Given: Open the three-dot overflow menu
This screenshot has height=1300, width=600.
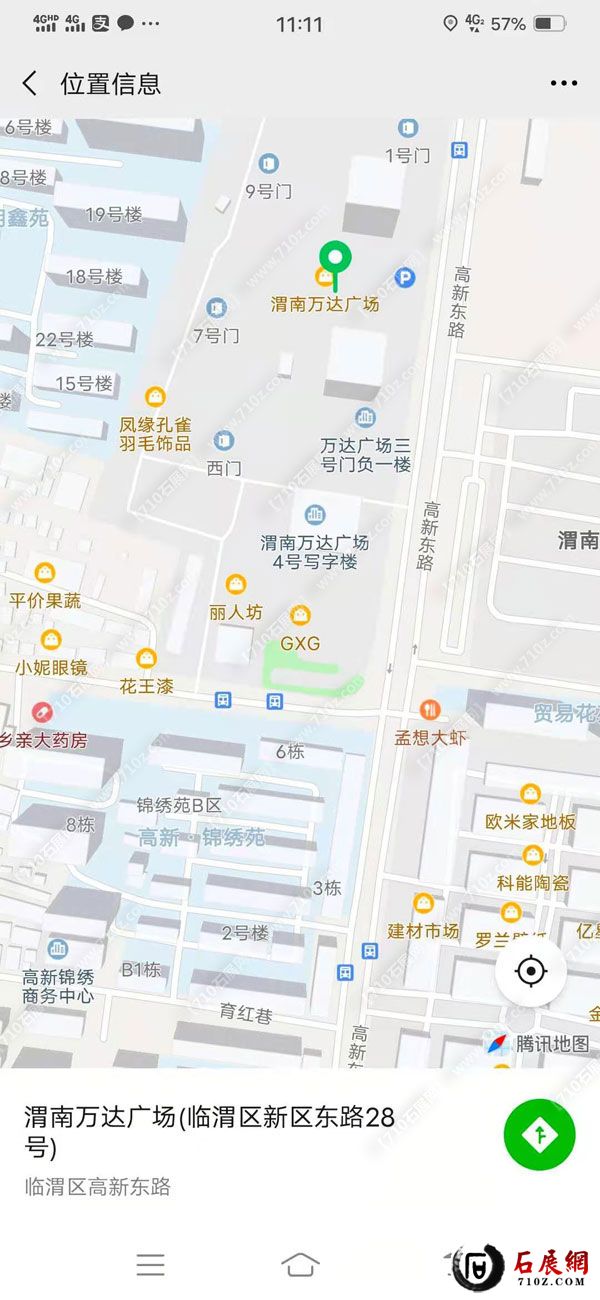Looking at the screenshot, I should [x=563, y=84].
